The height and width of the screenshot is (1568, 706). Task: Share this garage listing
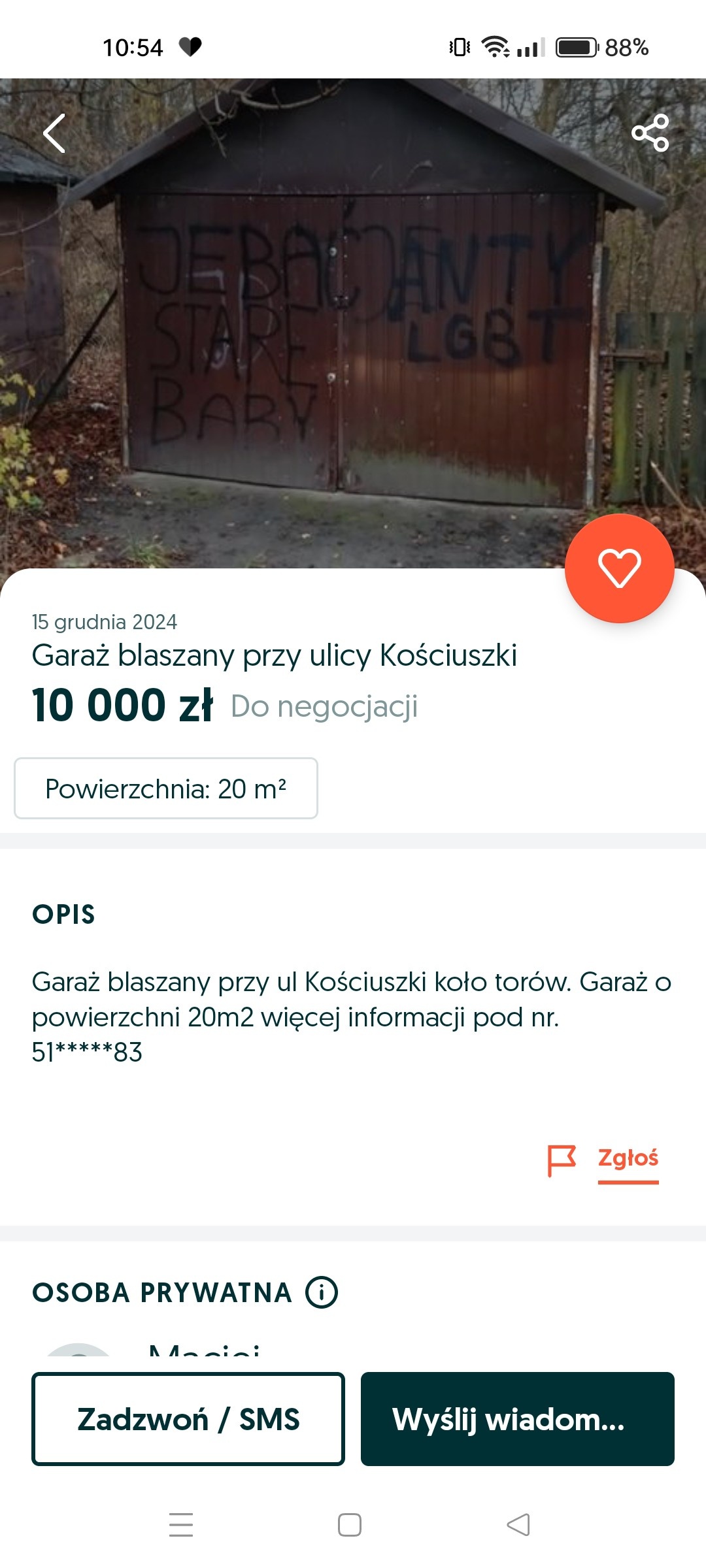click(x=650, y=133)
